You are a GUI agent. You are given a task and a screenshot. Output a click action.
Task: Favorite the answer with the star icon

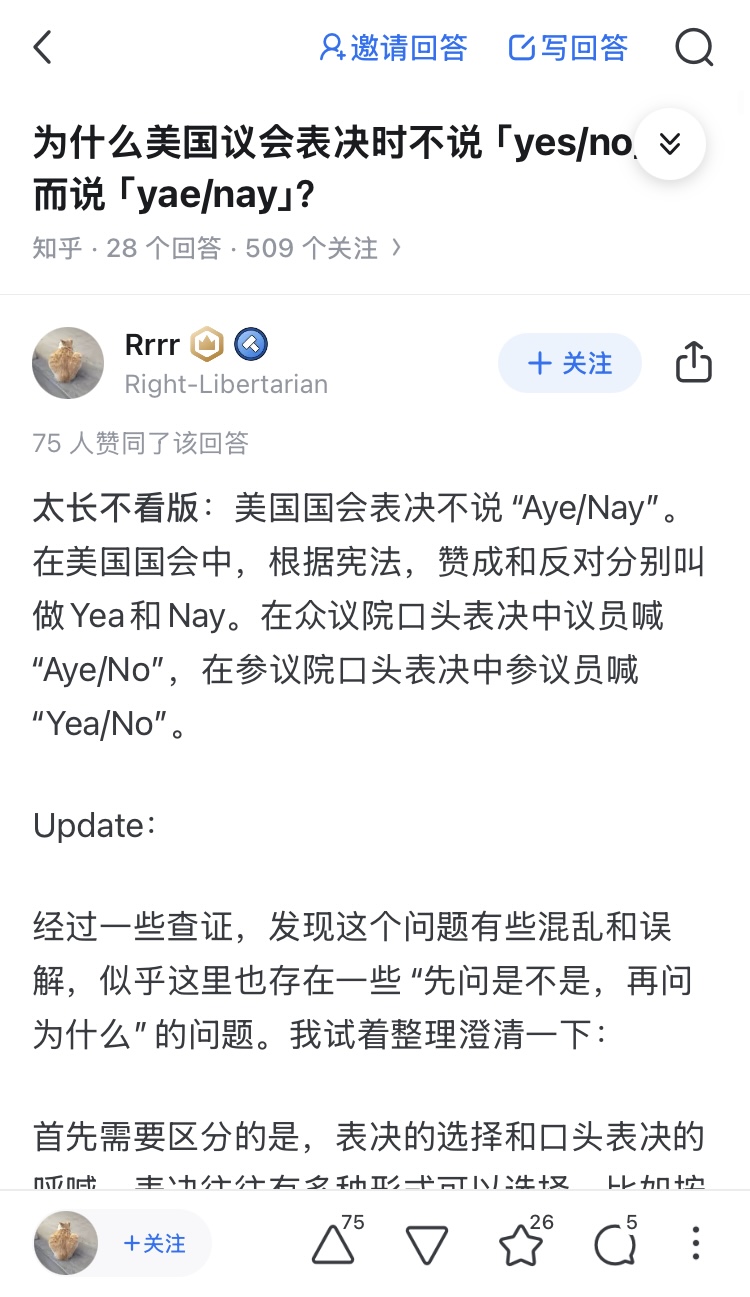coord(521,1244)
